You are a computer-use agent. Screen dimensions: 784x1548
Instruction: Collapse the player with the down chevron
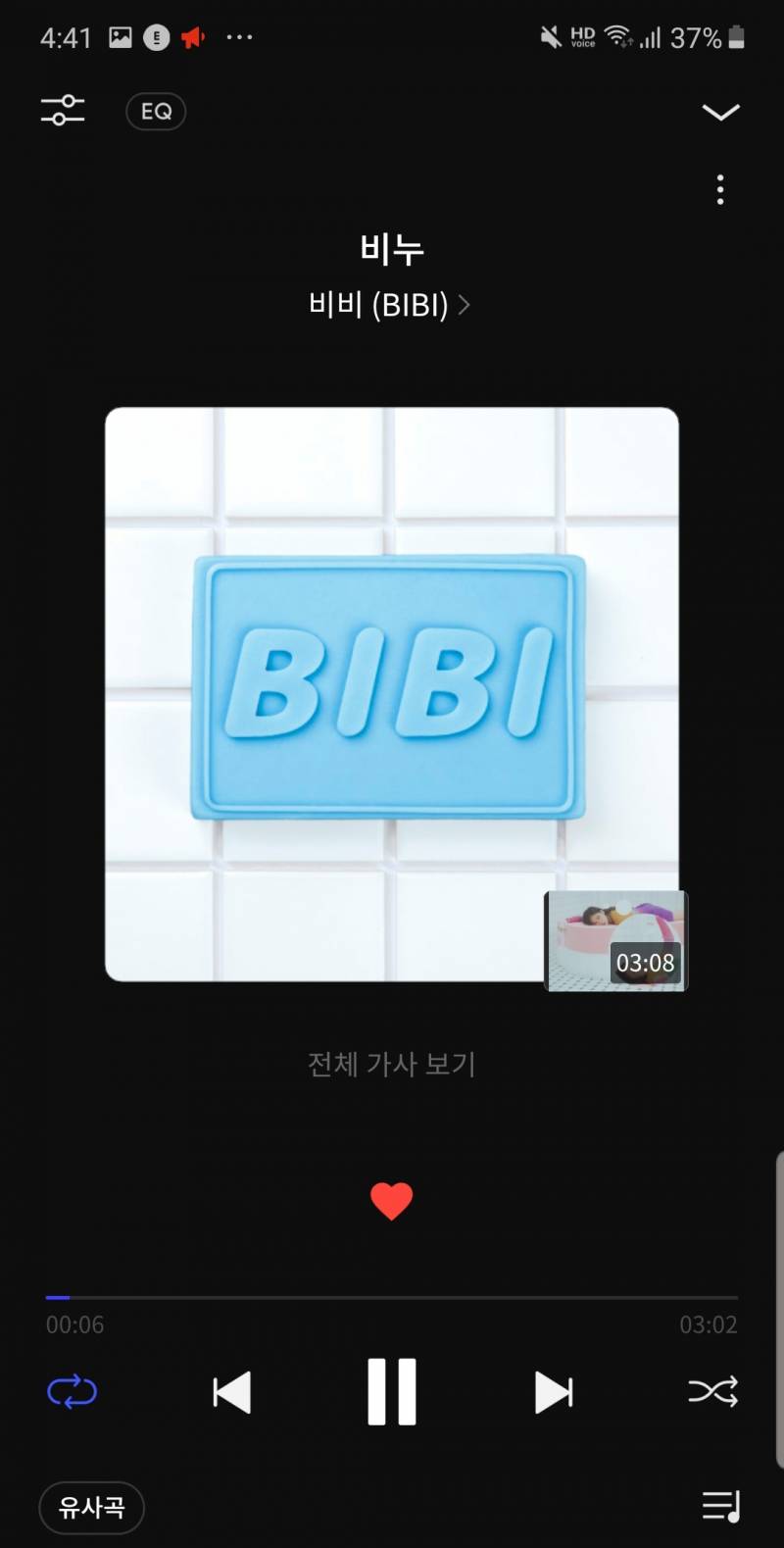(720, 111)
